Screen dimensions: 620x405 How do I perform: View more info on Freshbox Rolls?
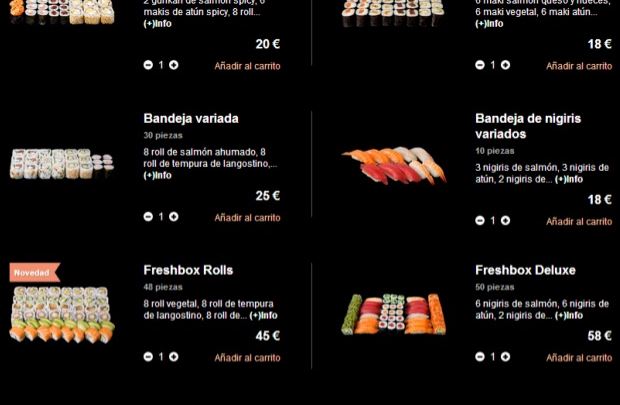click(x=264, y=315)
